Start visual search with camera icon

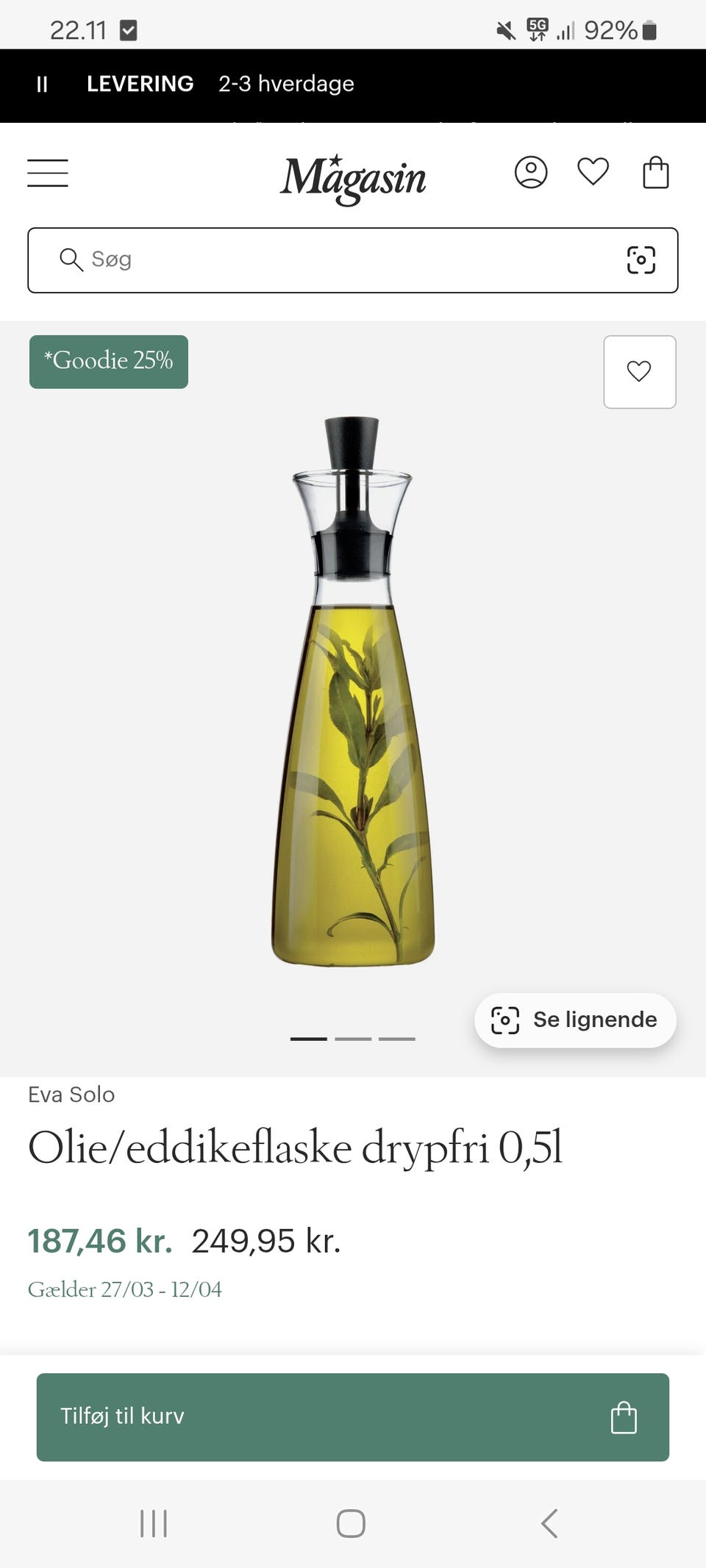(641, 260)
